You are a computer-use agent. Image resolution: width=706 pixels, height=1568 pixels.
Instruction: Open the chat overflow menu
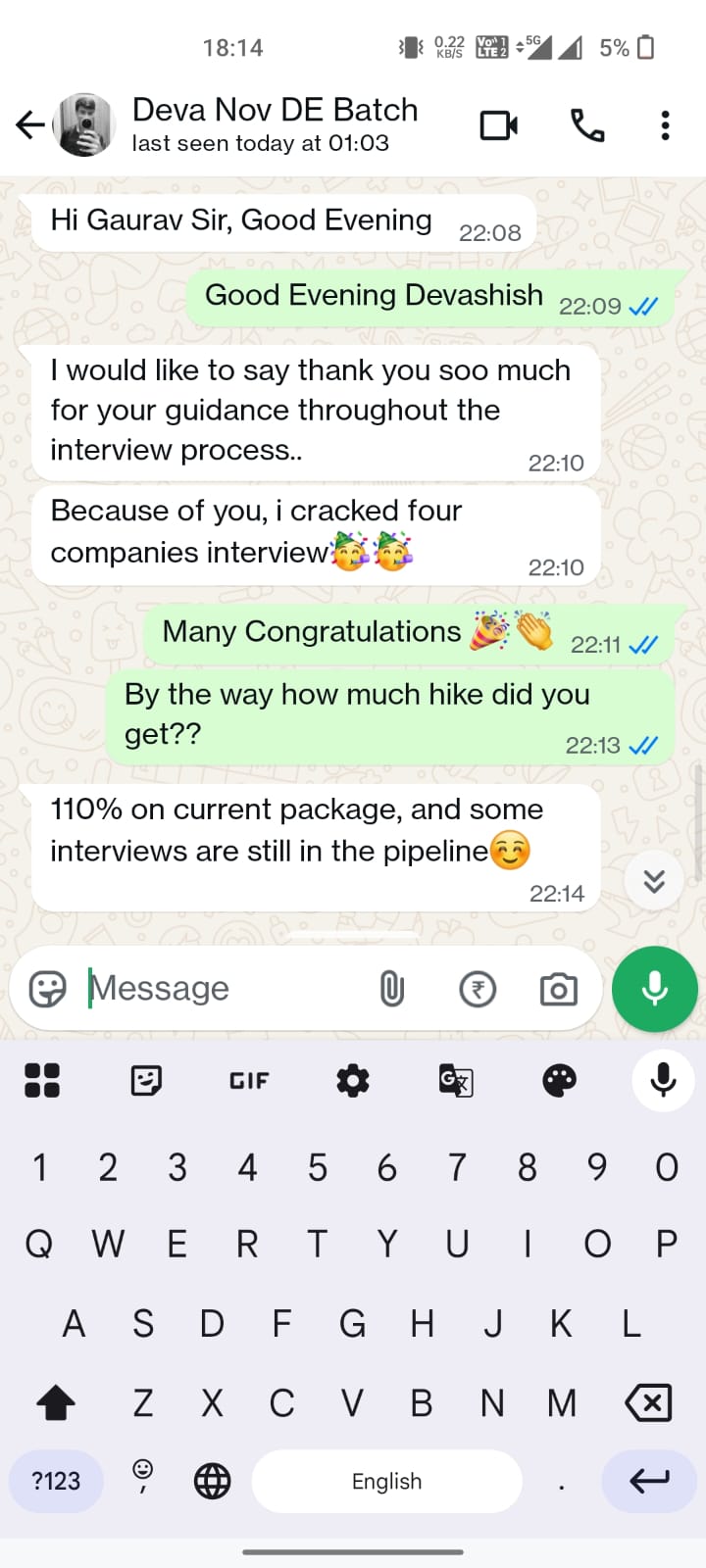665,125
